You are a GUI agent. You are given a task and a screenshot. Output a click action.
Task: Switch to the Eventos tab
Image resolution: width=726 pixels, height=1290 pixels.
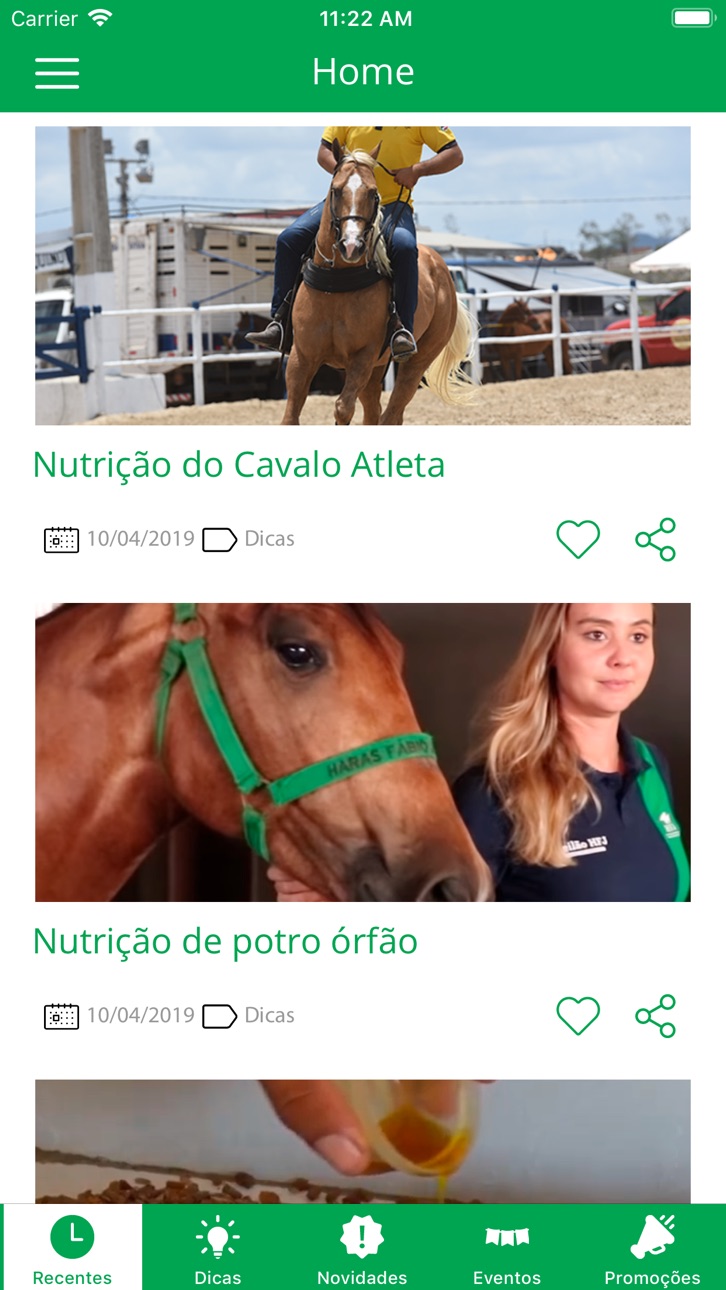507,1247
